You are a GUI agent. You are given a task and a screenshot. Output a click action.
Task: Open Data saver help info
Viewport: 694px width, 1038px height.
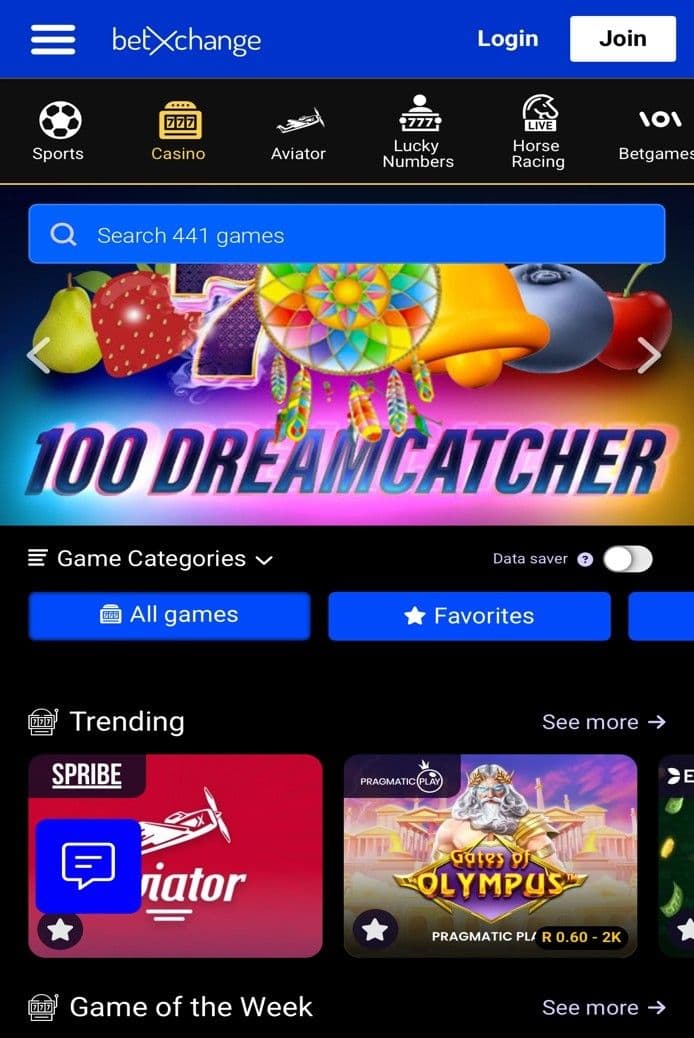(x=585, y=560)
